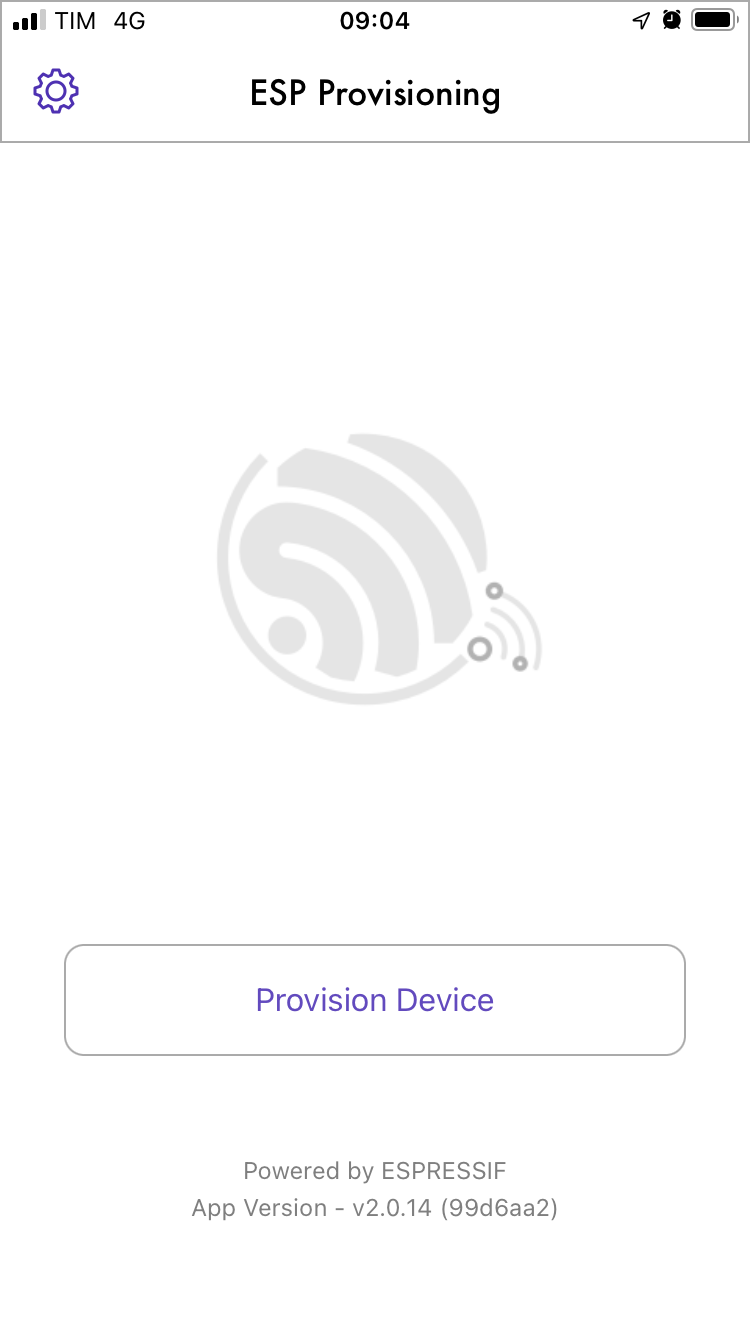Select the Powered by ESPRESSIF link
This screenshot has width=750, height=1334.
click(375, 1170)
